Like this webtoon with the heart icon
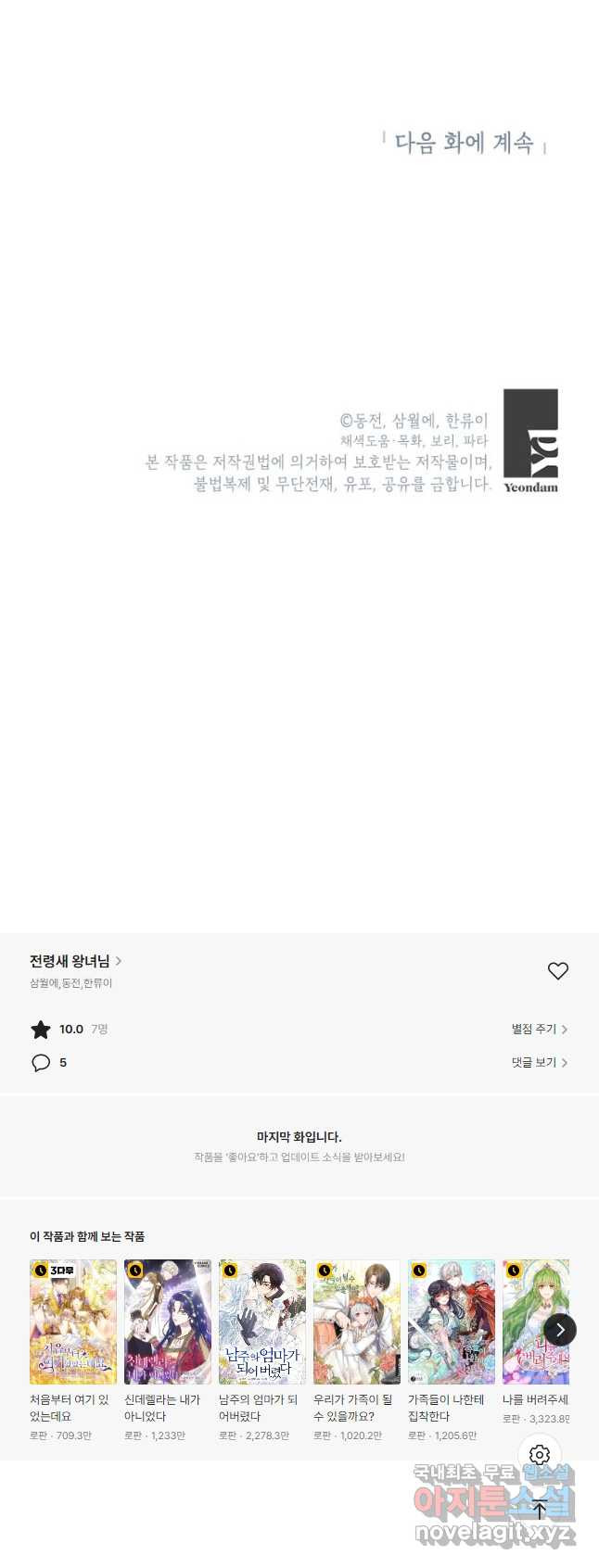Image resolution: width=599 pixels, height=1568 pixels. (557, 970)
